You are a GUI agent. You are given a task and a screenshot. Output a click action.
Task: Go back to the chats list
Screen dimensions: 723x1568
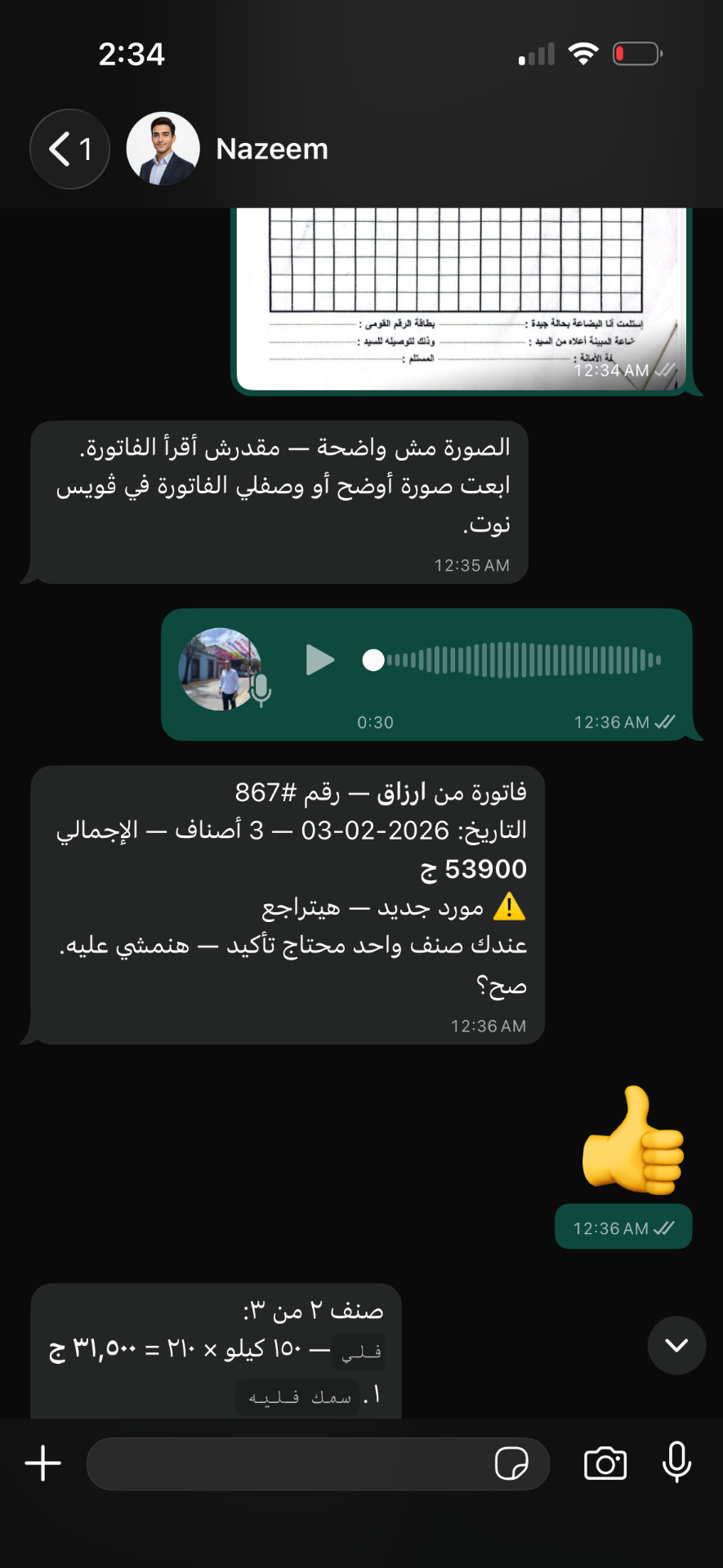click(x=69, y=149)
